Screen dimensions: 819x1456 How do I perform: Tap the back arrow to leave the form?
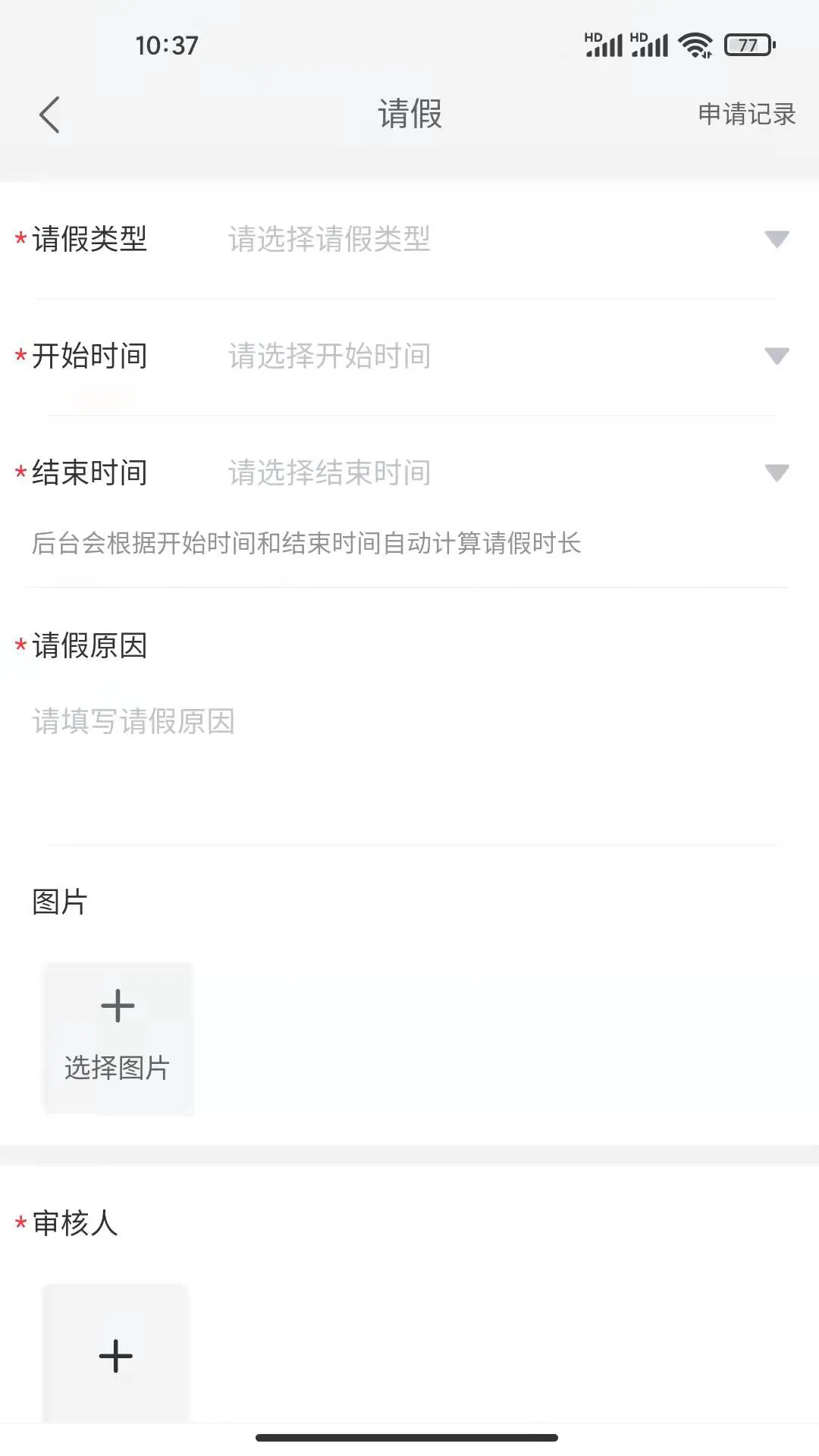click(49, 115)
